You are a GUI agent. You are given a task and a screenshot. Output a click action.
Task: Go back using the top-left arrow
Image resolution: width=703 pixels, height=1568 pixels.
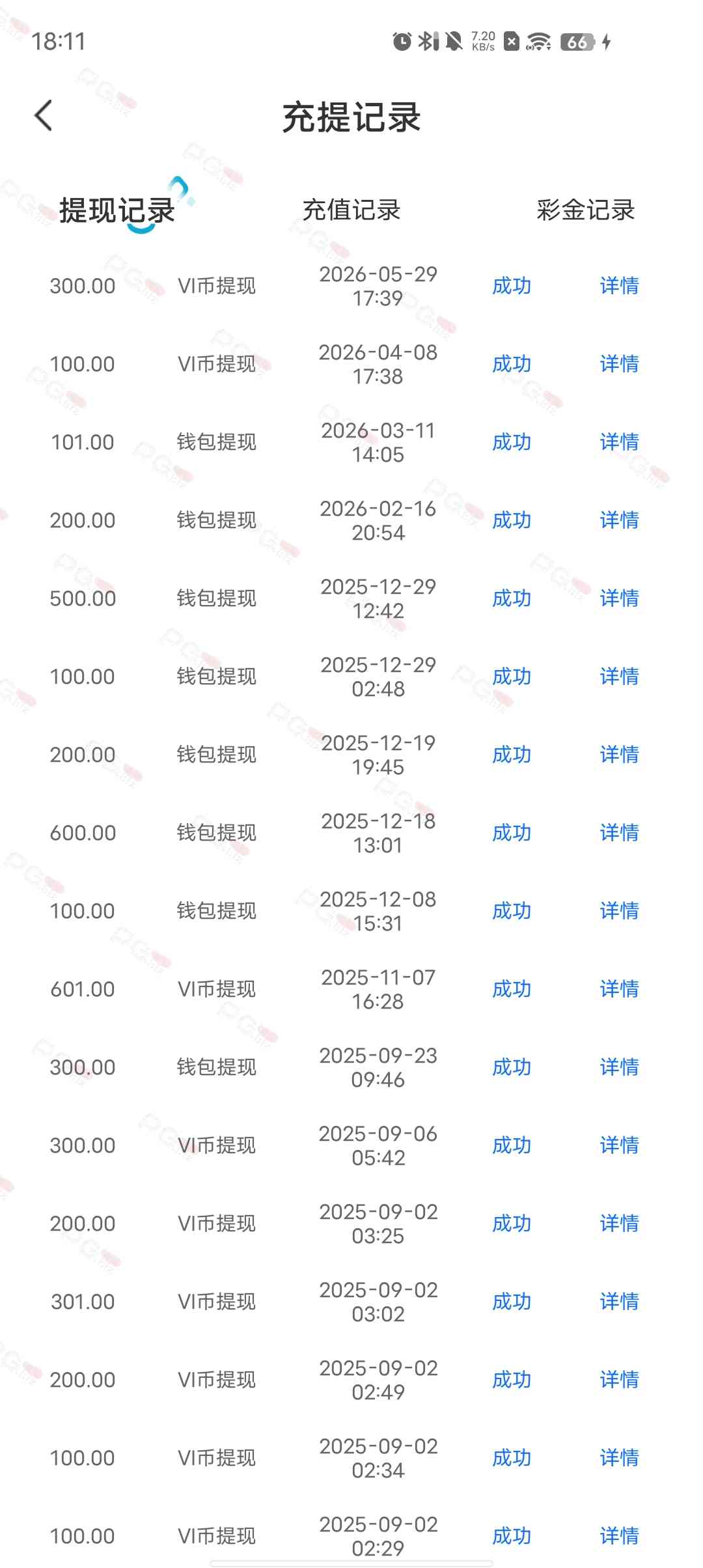[x=43, y=116]
